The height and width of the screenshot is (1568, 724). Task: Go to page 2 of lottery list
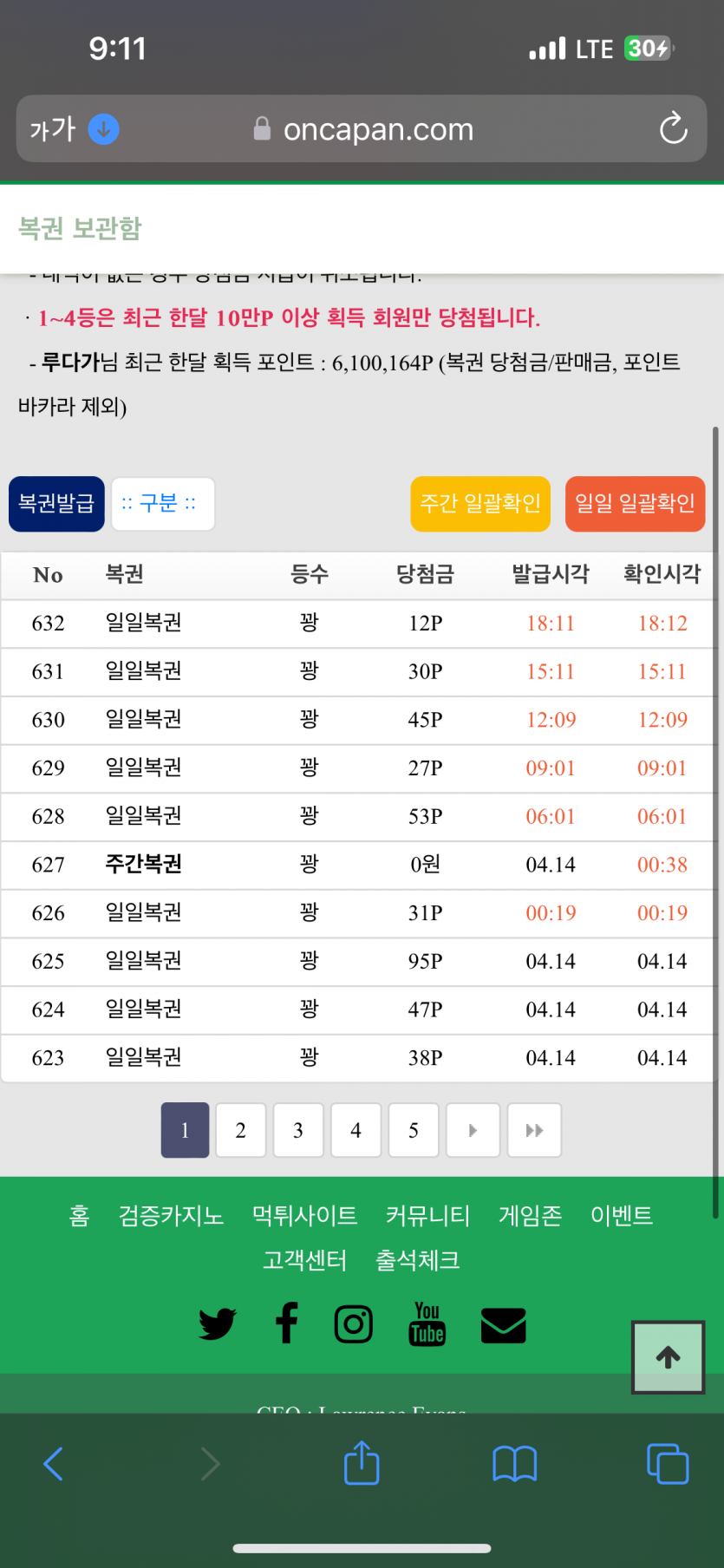(240, 1130)
